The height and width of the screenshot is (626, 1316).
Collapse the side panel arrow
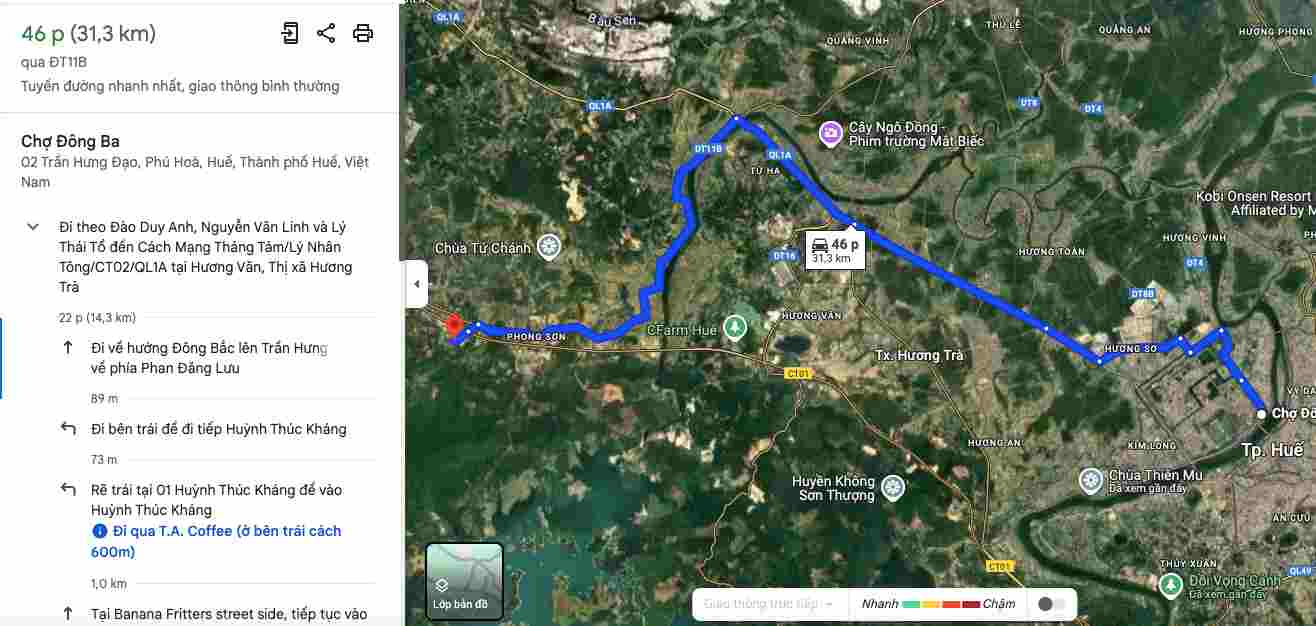click(416, 285)
